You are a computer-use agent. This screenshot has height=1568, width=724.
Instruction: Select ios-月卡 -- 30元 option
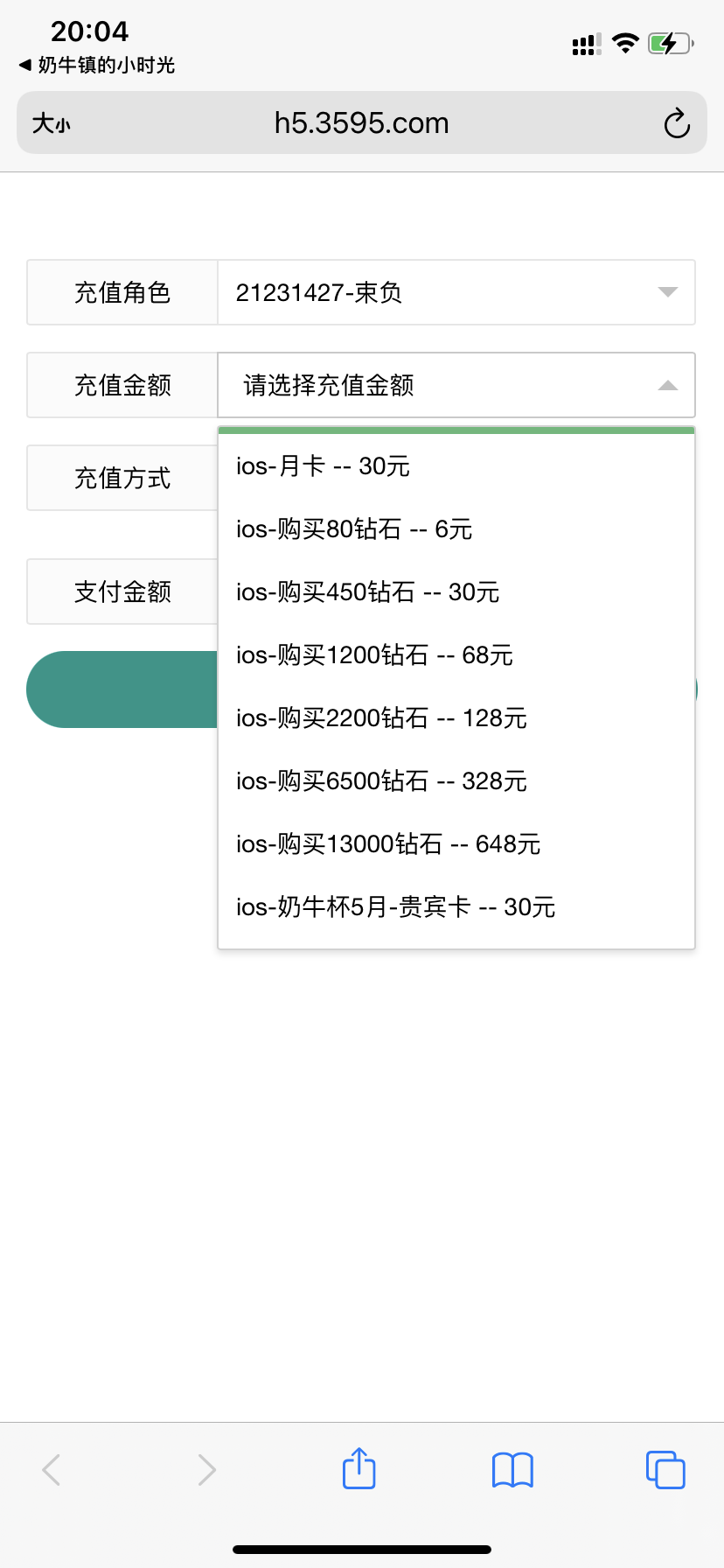coord(323,466)
